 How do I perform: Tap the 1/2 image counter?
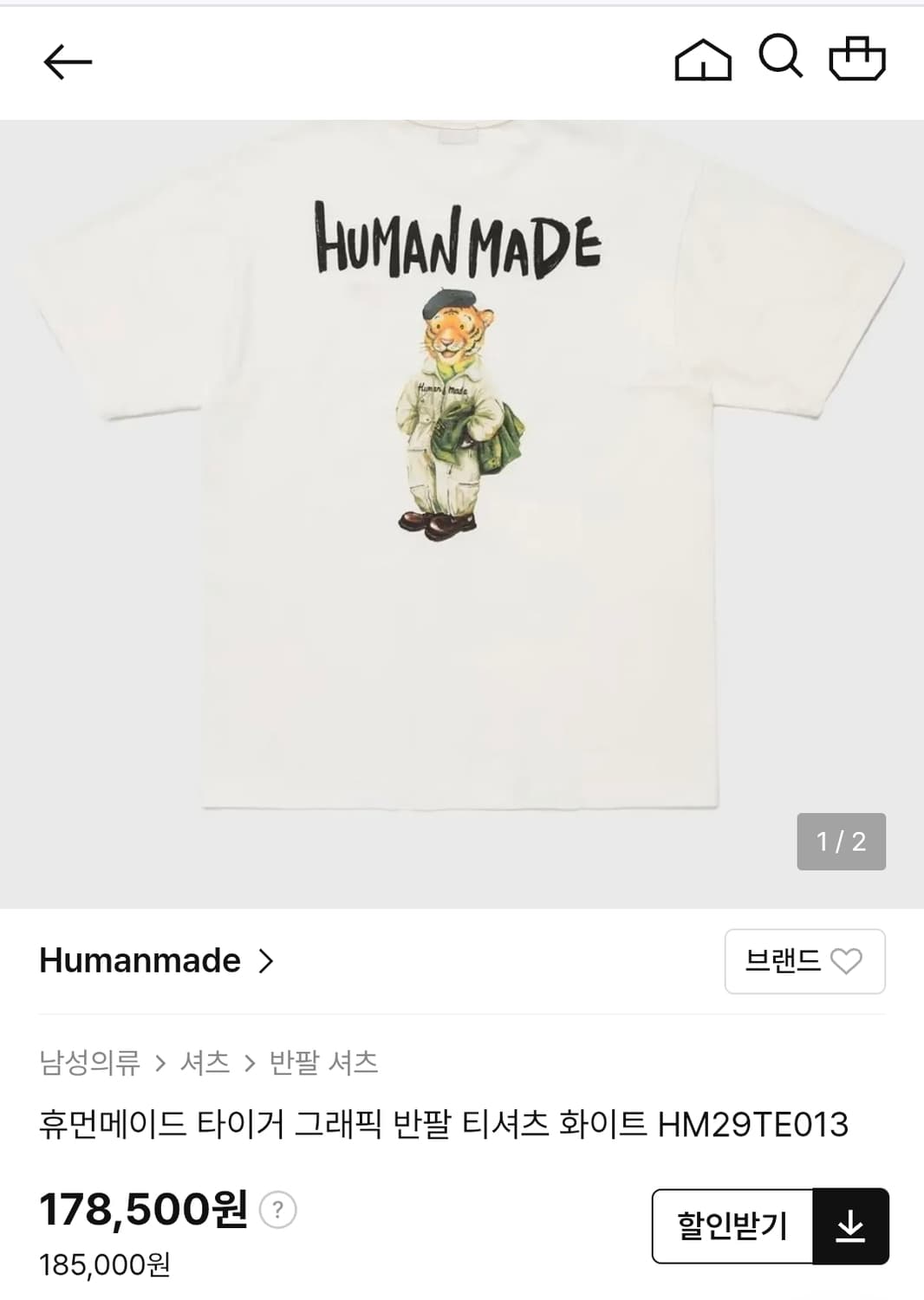839,841
